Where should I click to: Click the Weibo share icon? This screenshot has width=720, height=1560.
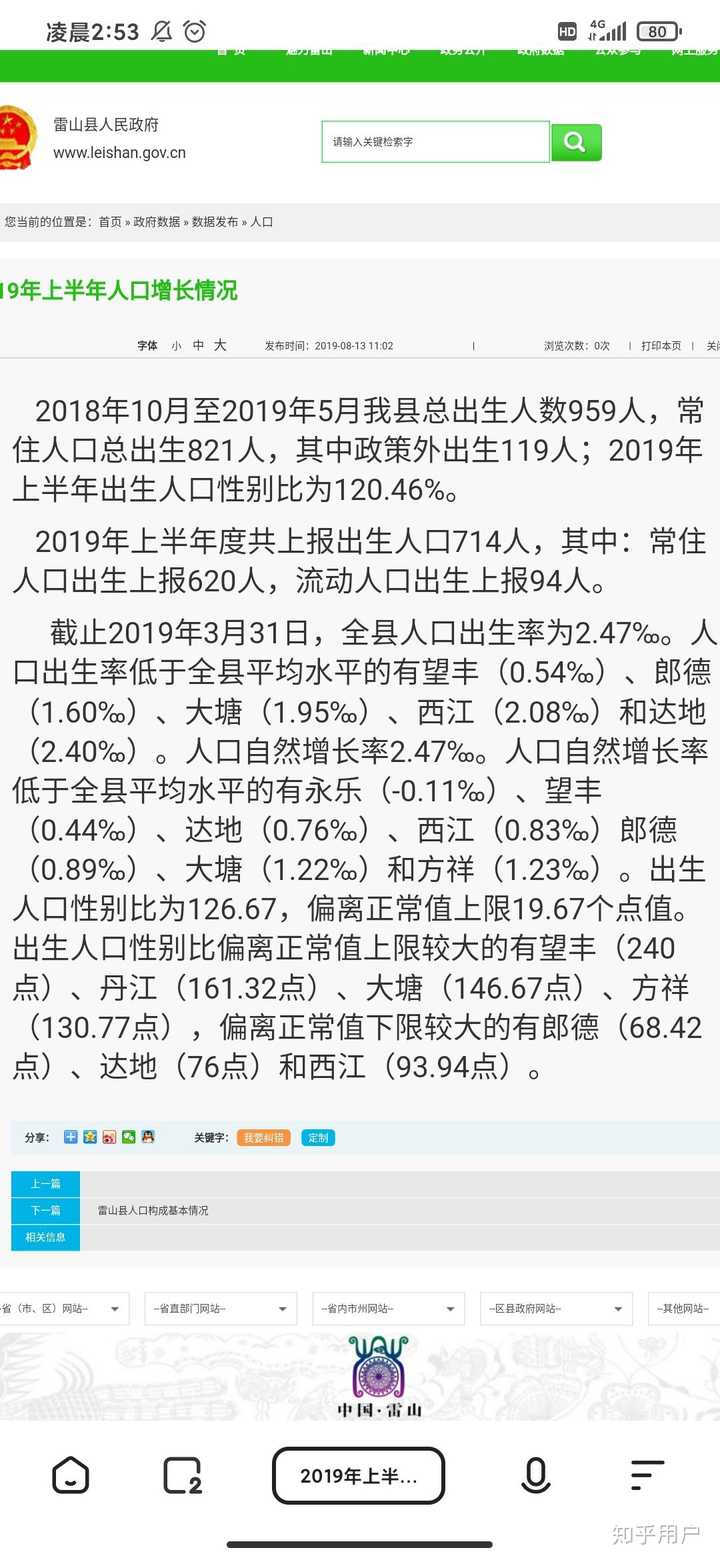(x=107, y=1137)
